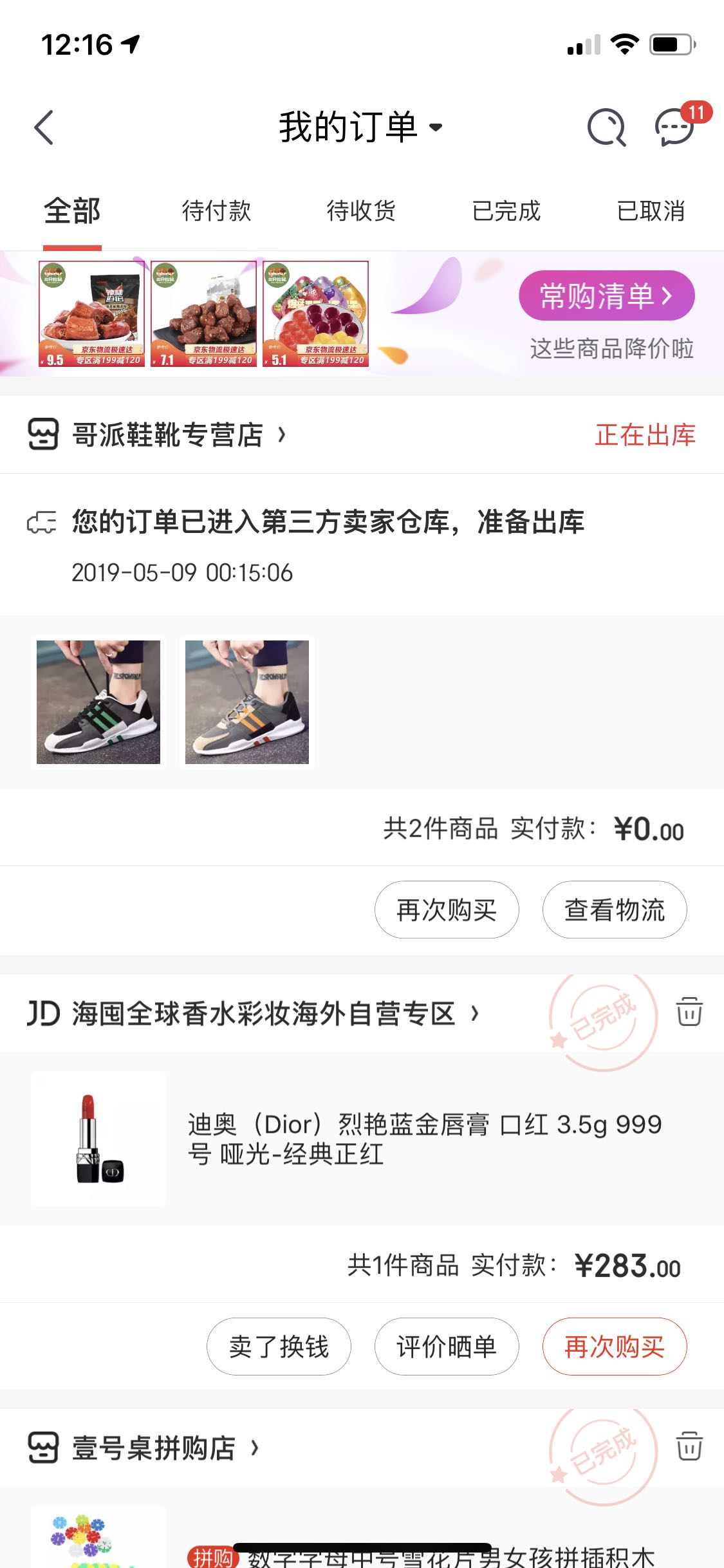Delete the 壹号桌拼购店 order
Image resolution: width=724 pixels, height=1568 pixels.
pos(689,1446)
